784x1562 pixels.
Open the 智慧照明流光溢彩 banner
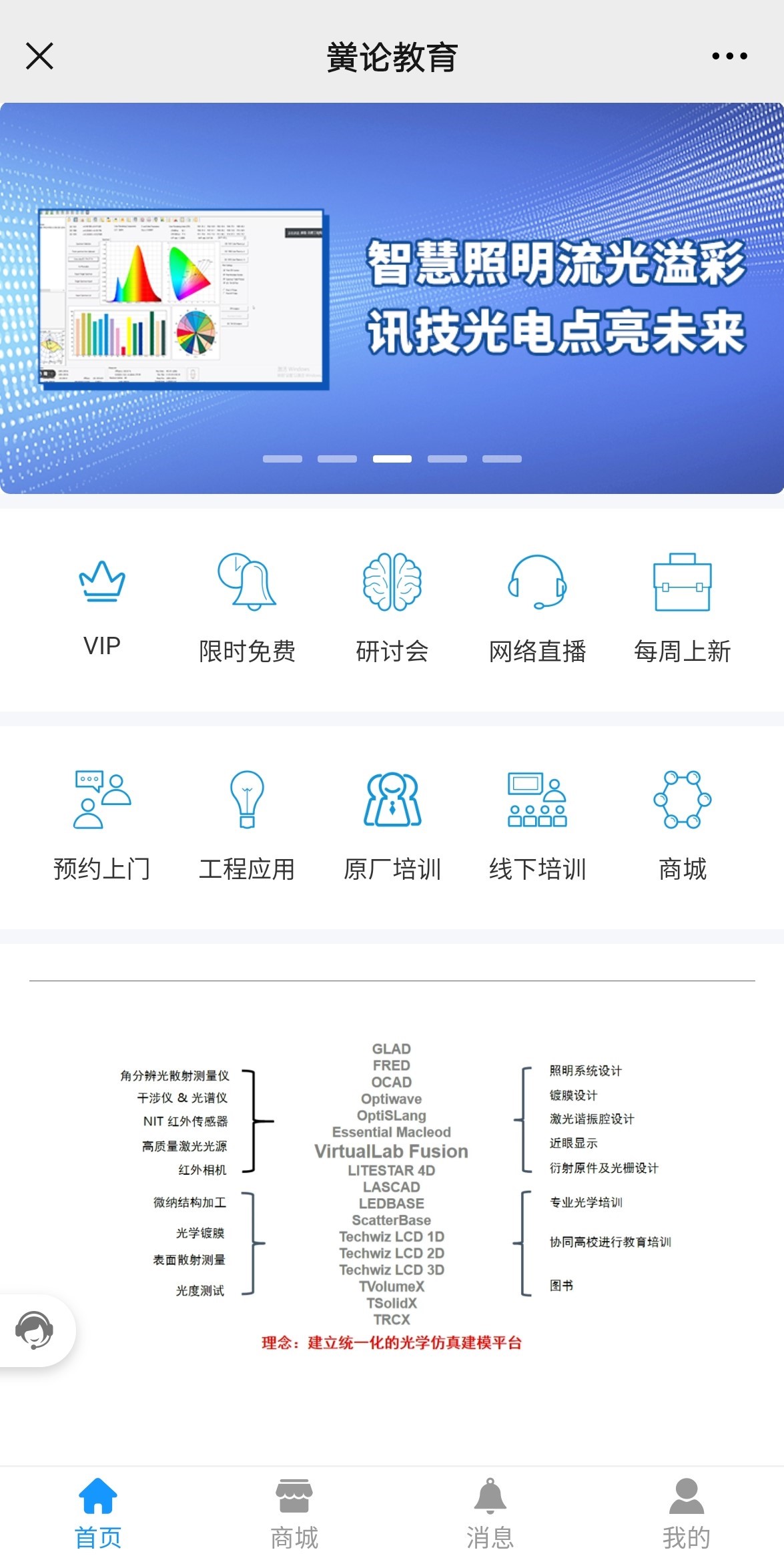pyautogui.click(x=392, y=298)
